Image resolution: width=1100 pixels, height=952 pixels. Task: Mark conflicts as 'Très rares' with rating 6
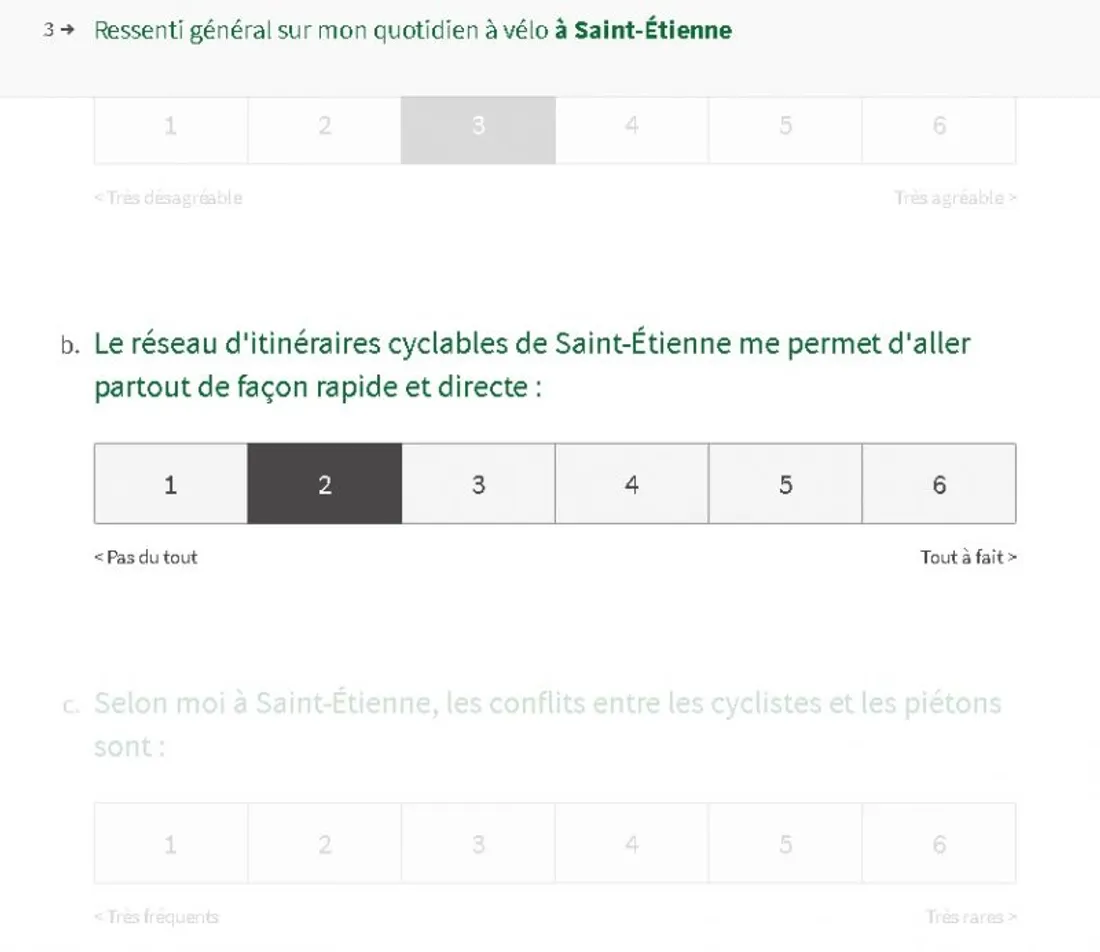pyautogui.click(x=939, y=844)
